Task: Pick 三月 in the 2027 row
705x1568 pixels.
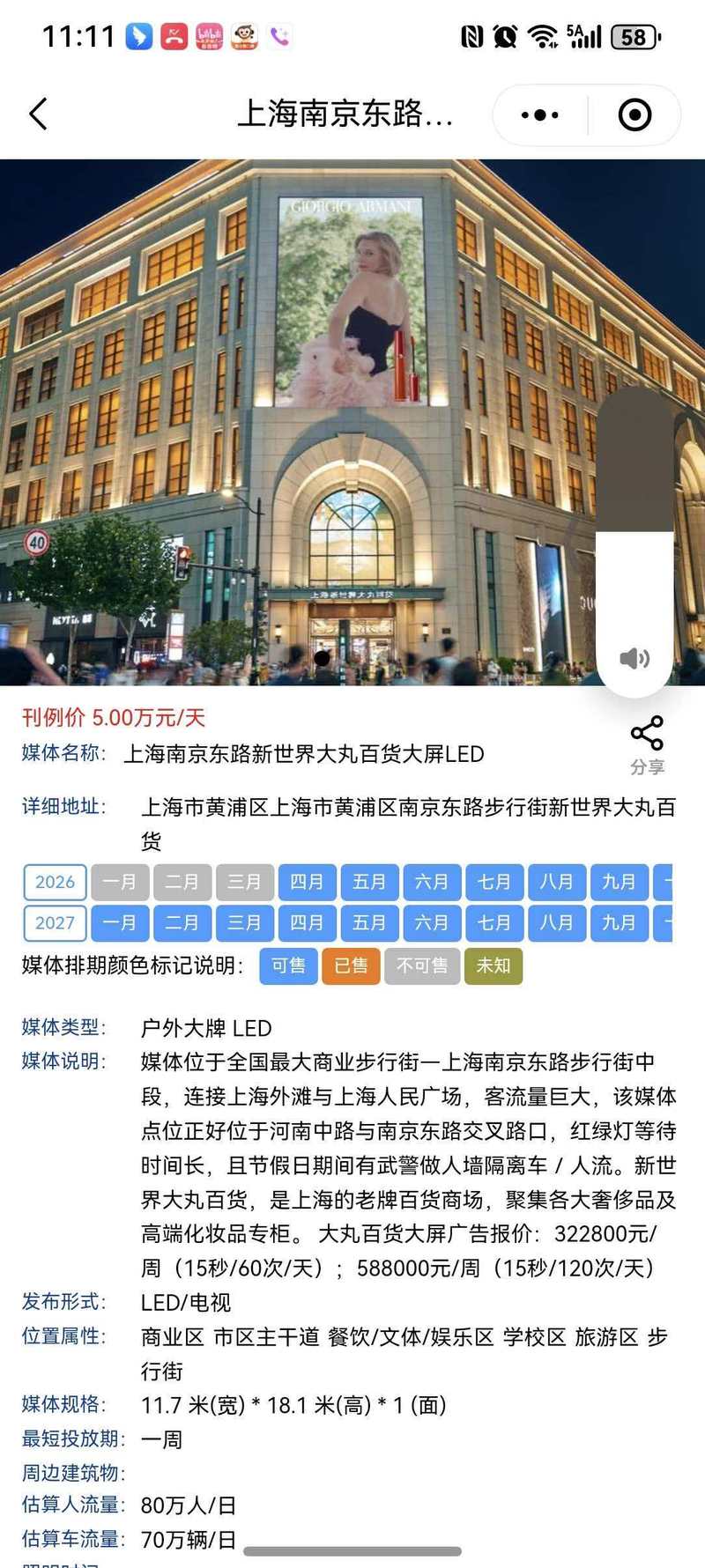Action: click(244, 922)
